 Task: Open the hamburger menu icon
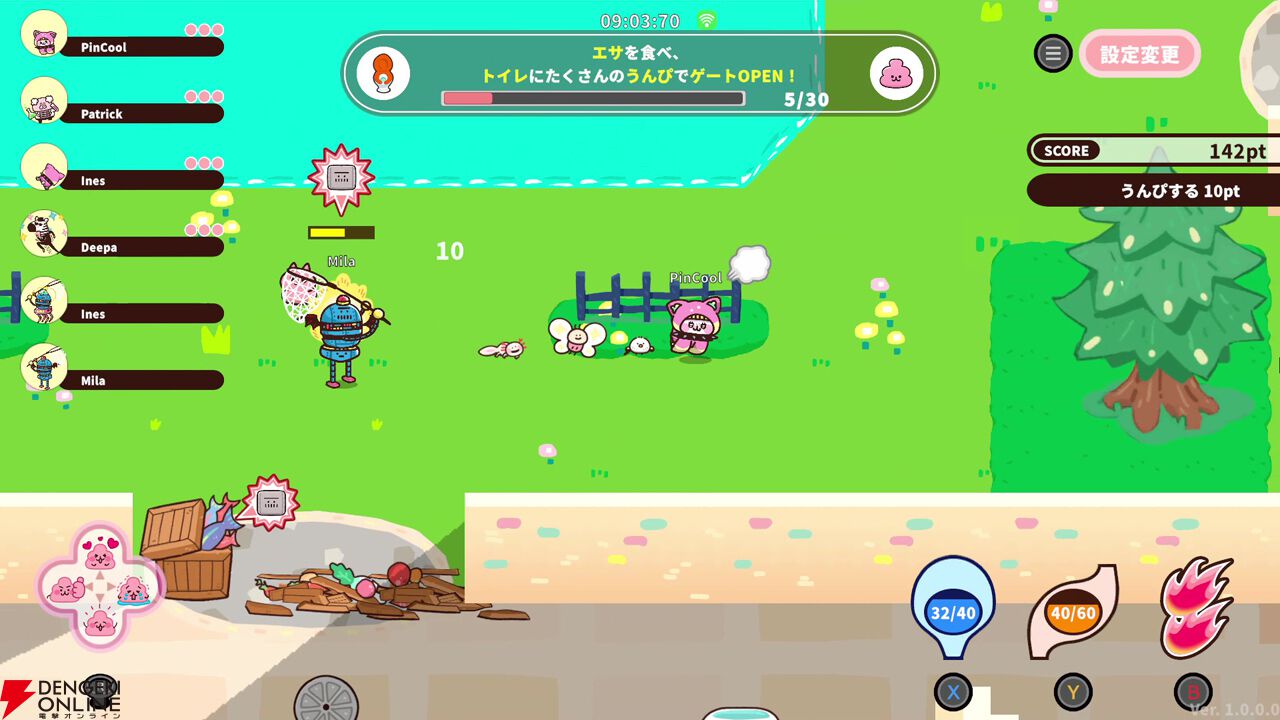point(1052,53)
